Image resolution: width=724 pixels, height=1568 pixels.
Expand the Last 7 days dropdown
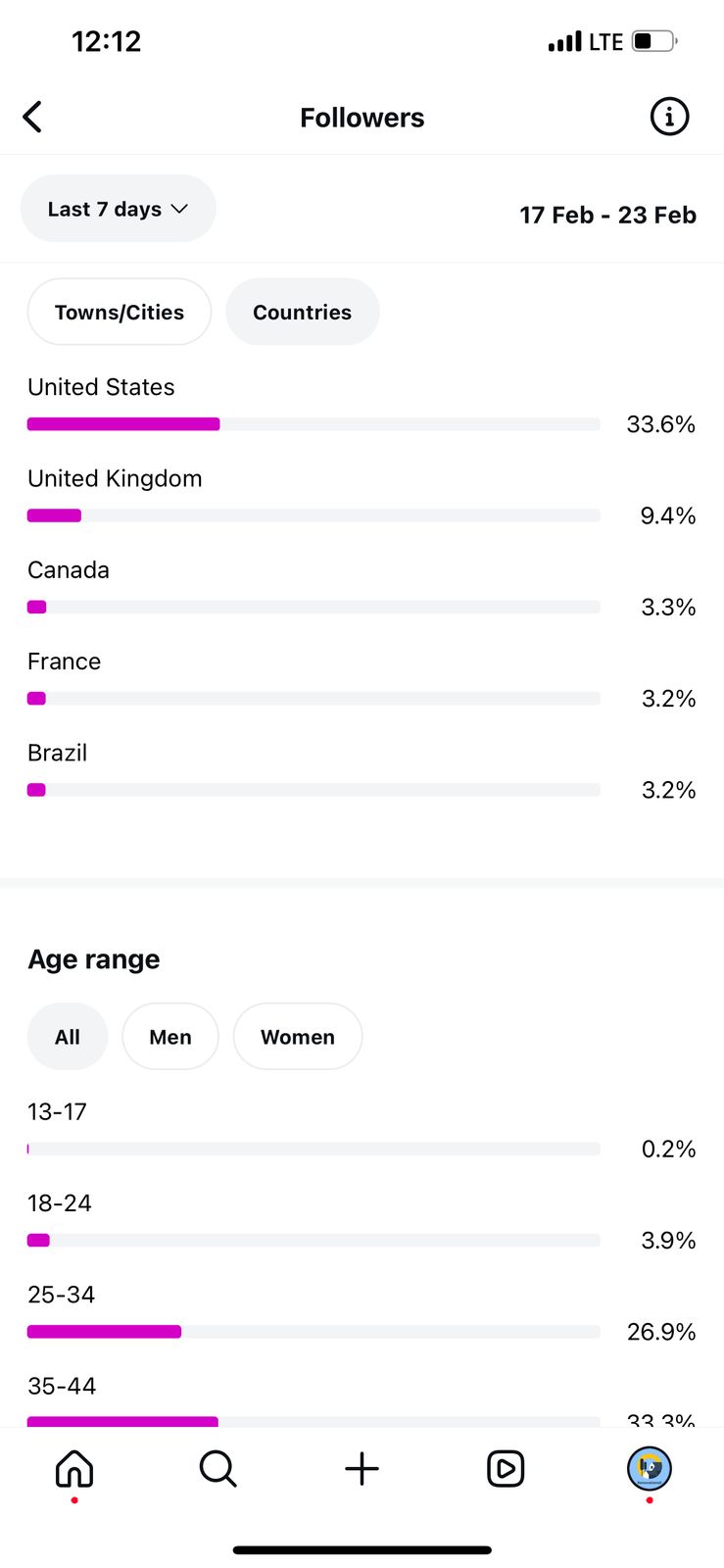point(119,209)
